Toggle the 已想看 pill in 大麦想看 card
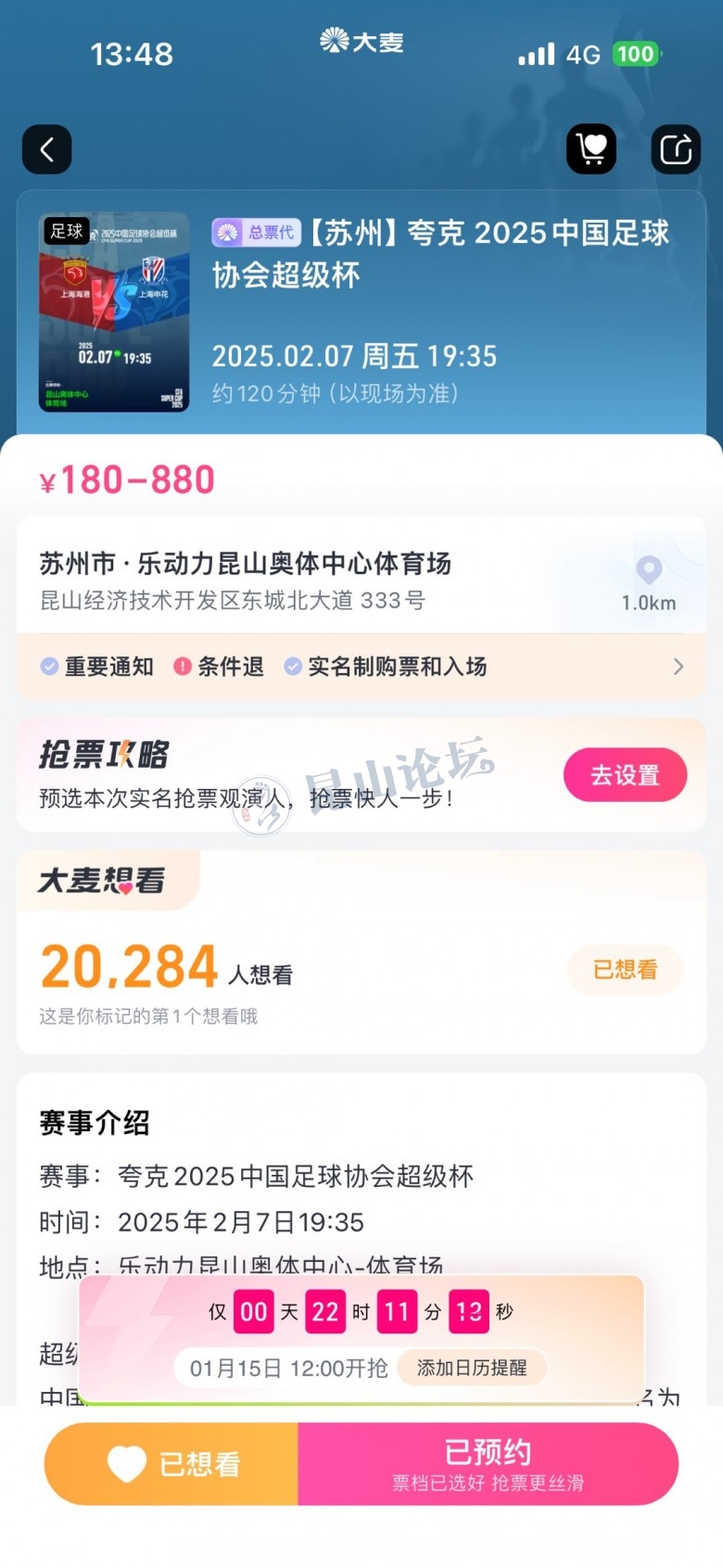 (625, 970)
